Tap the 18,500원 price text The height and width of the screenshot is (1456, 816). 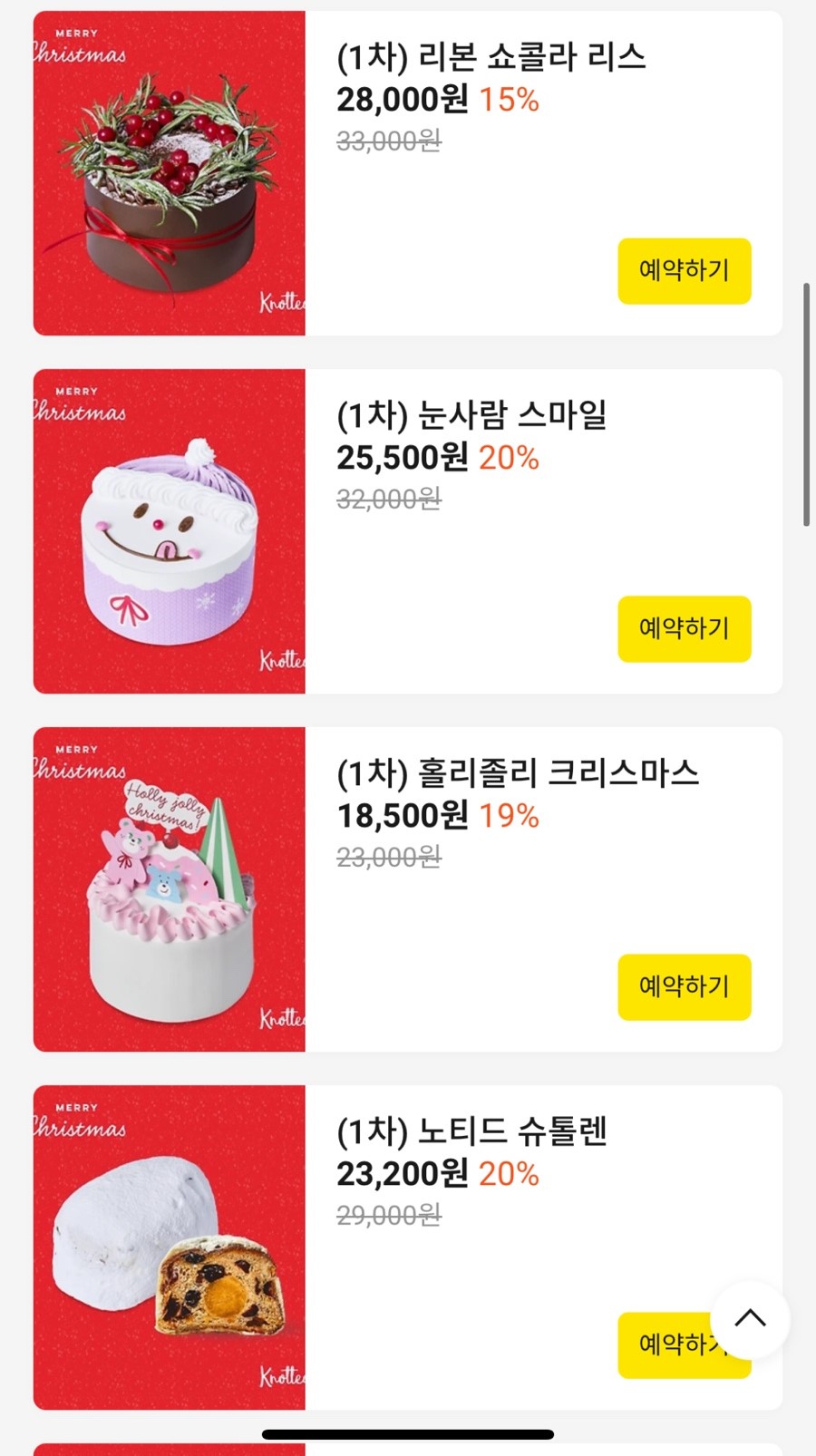tap(402, 817)
